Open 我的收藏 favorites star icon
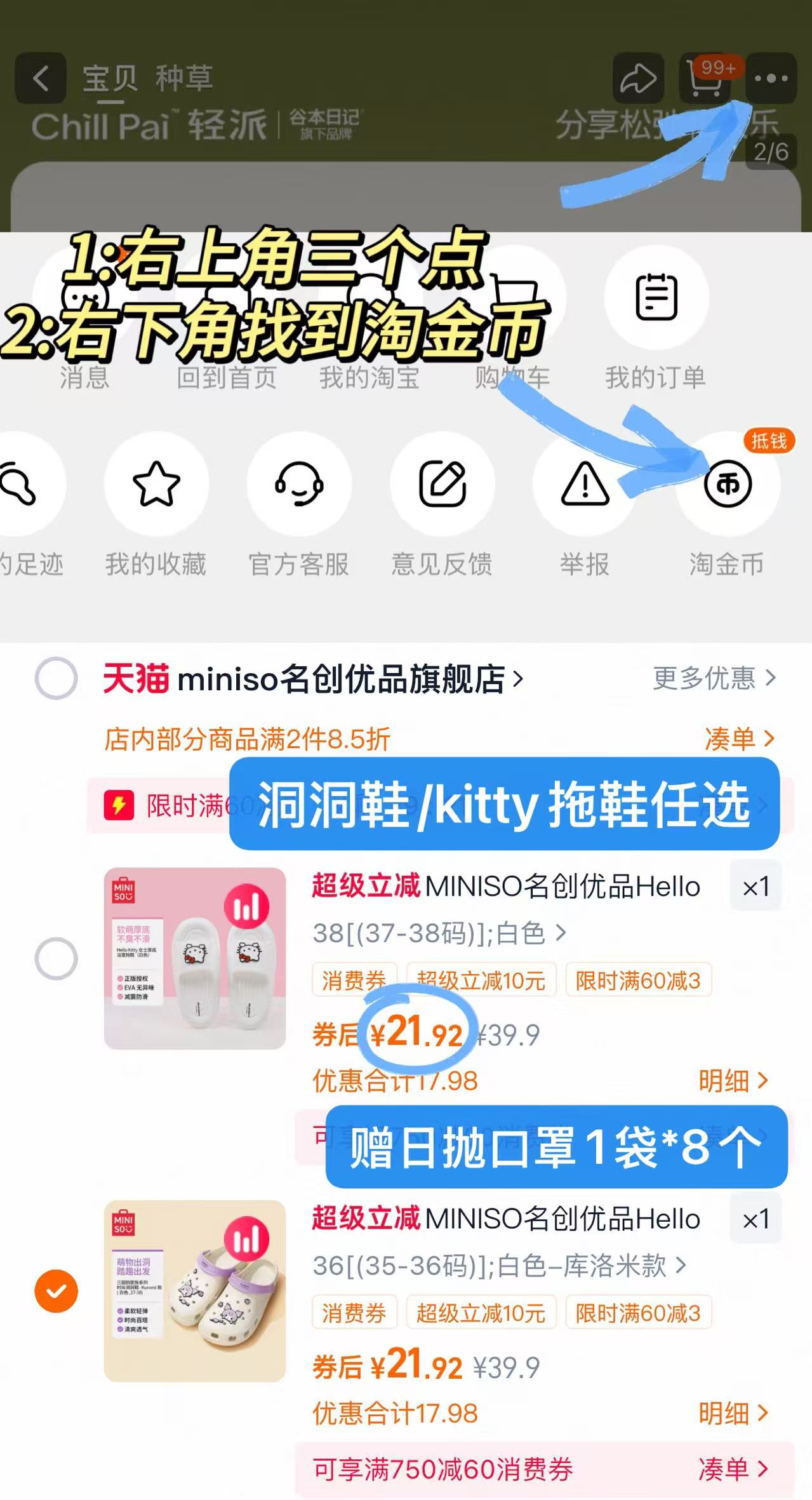 [x=156, y=484]
